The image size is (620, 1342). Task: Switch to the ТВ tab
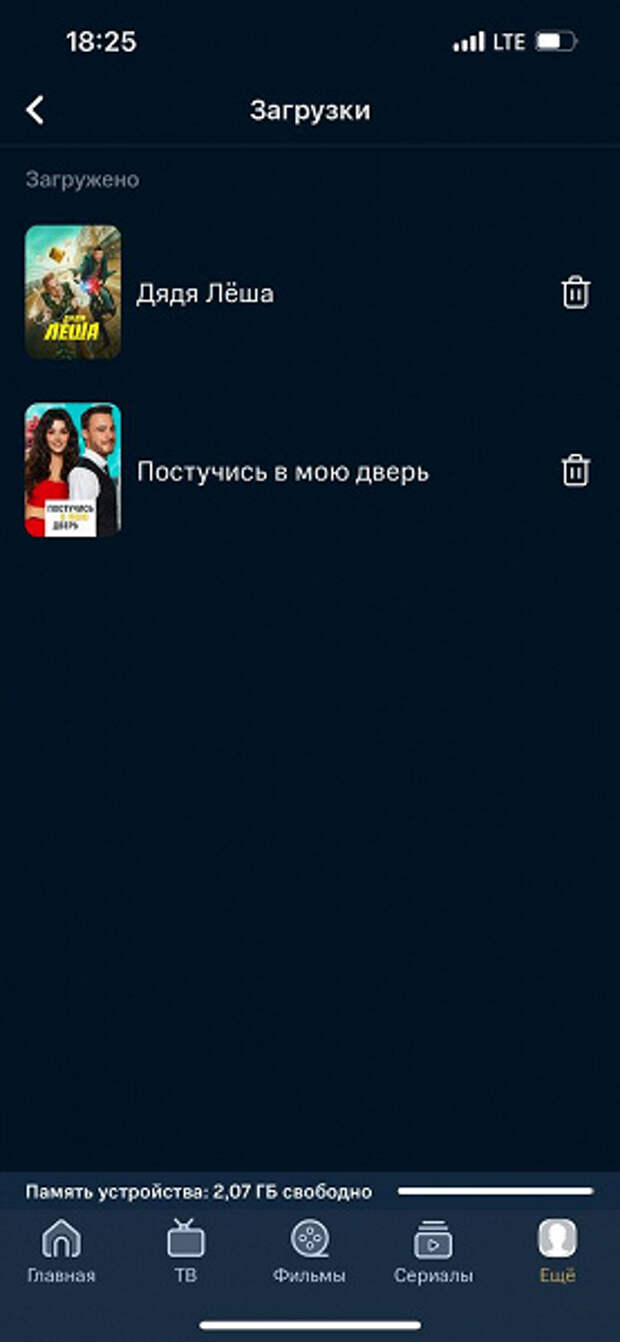tap(185, 1251)
